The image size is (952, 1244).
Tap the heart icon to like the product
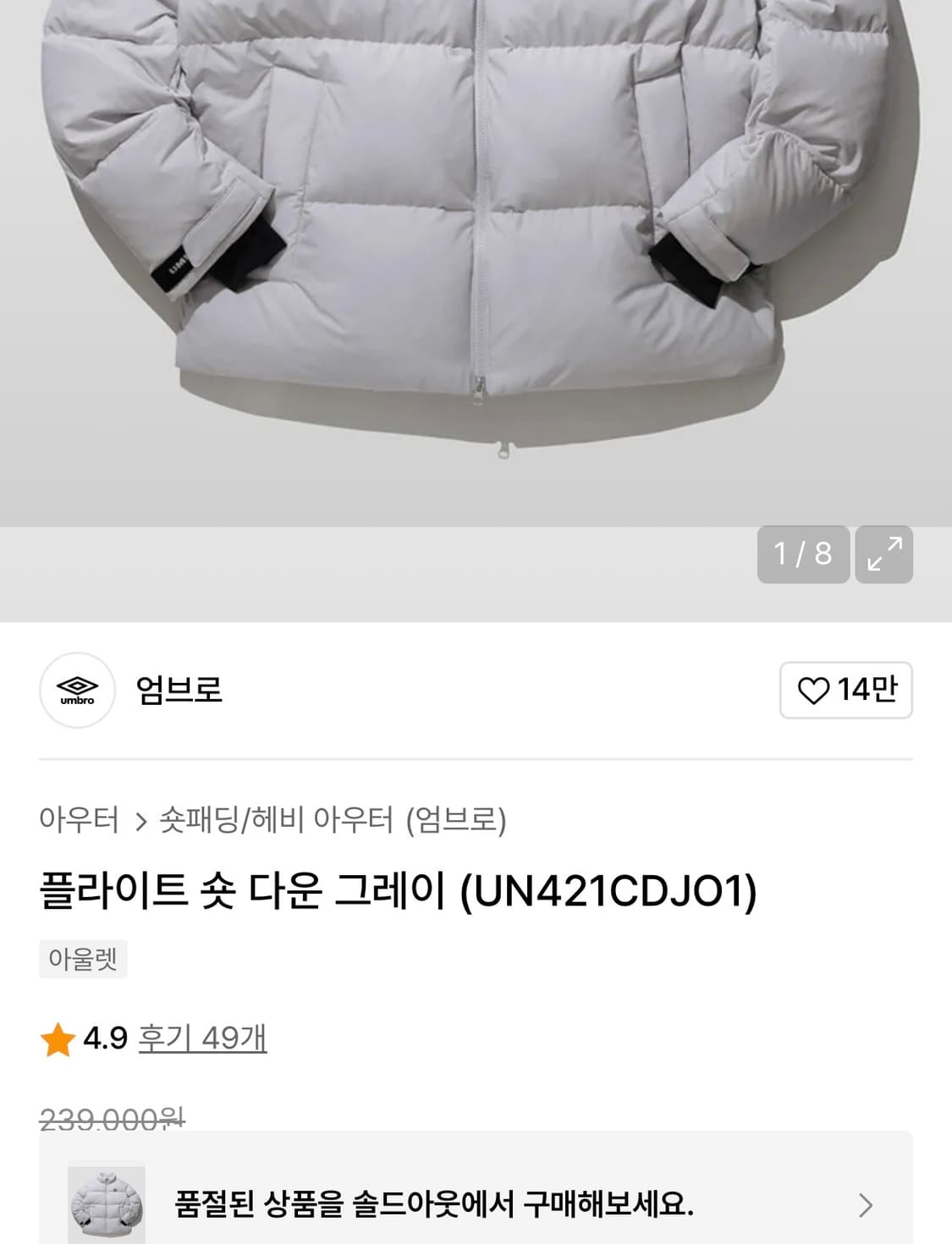(812, 691)
